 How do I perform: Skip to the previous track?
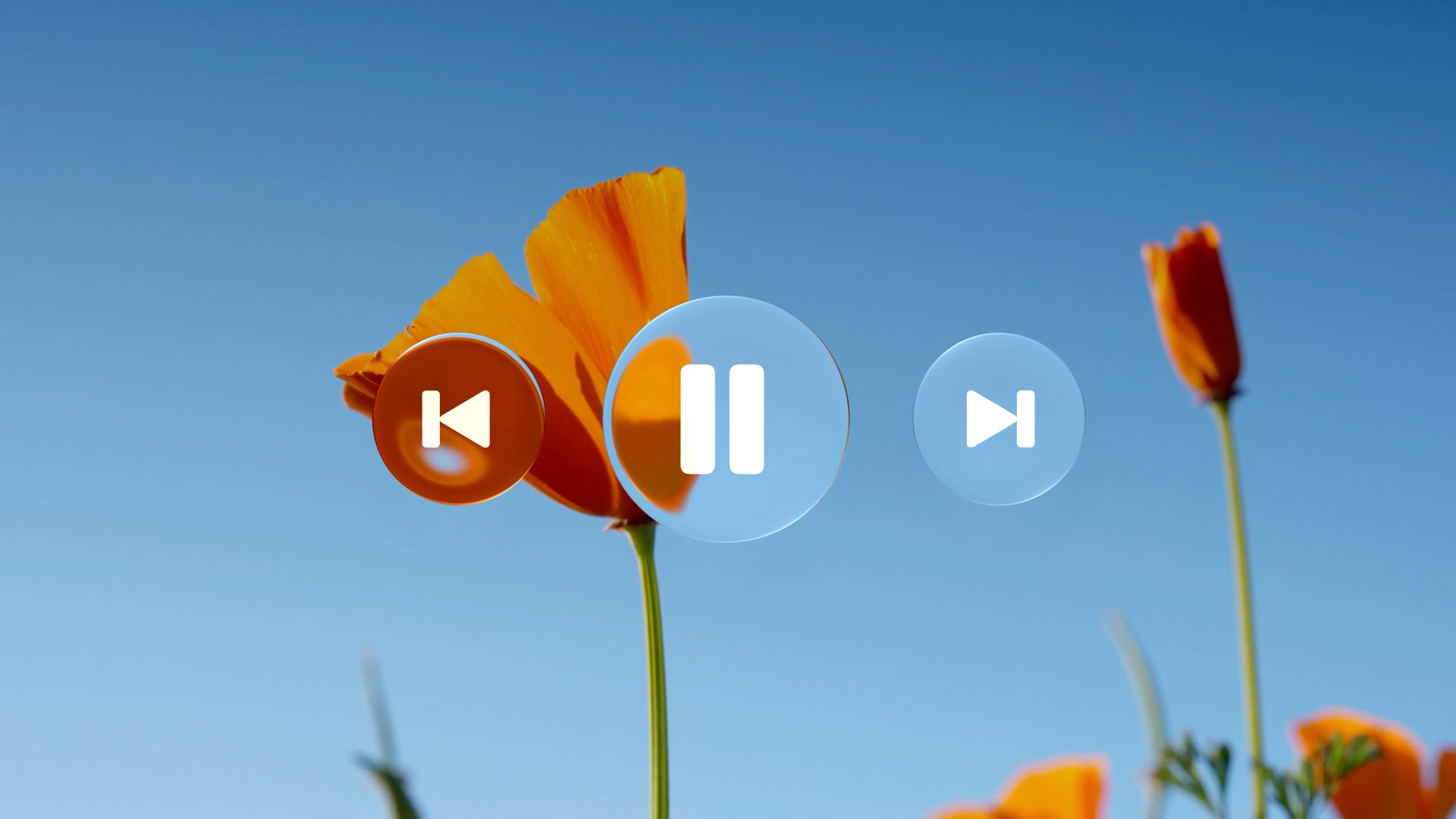pos(457,419)
